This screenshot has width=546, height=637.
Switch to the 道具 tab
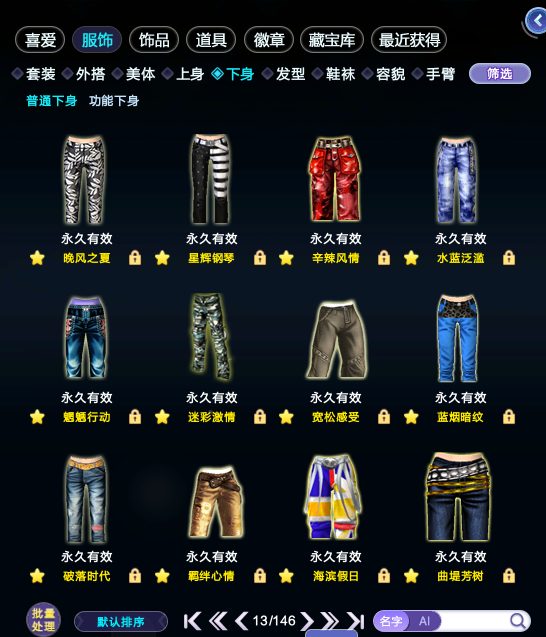(x=211, y=40)
